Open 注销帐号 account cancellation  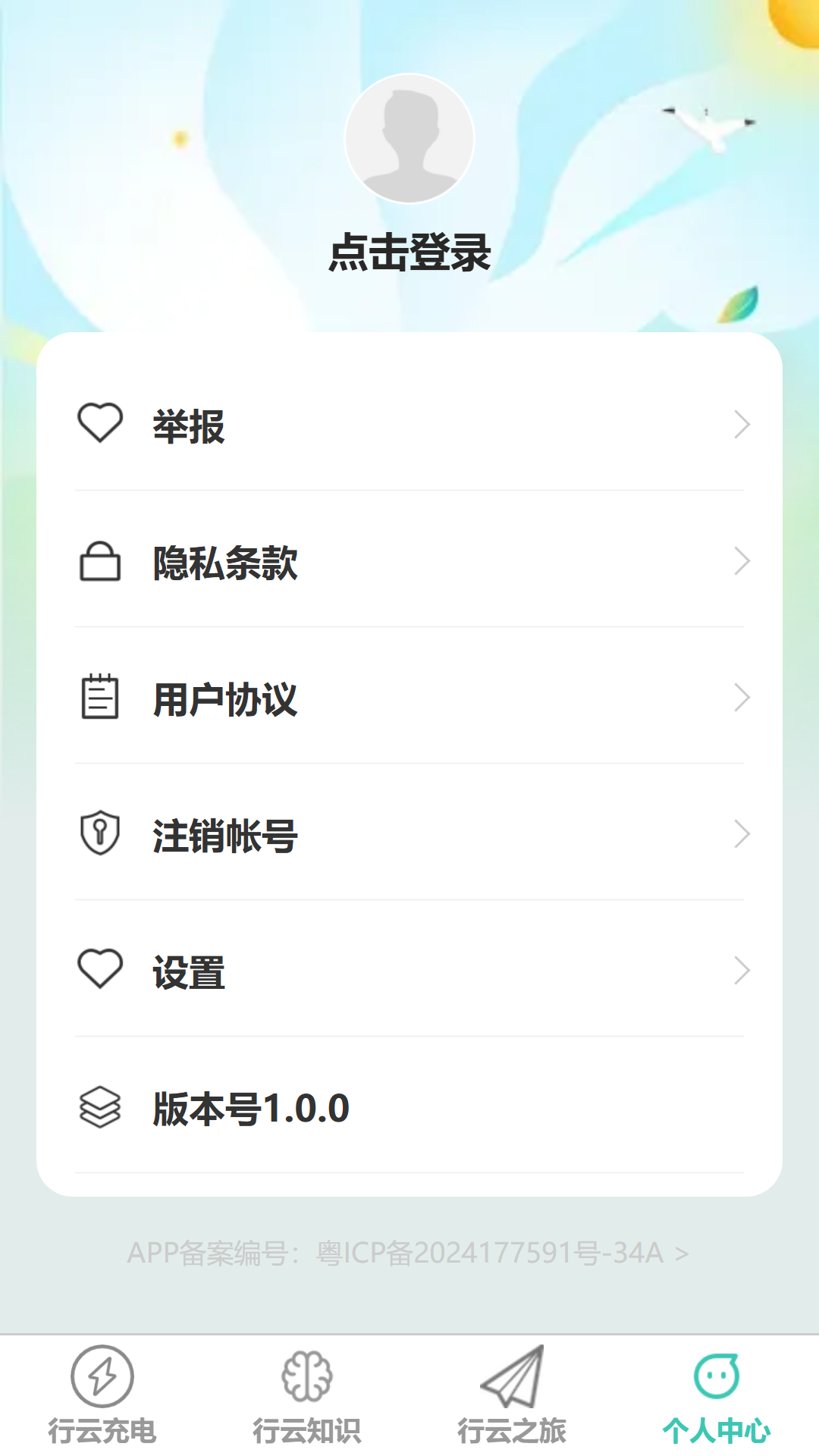(409, 835)
